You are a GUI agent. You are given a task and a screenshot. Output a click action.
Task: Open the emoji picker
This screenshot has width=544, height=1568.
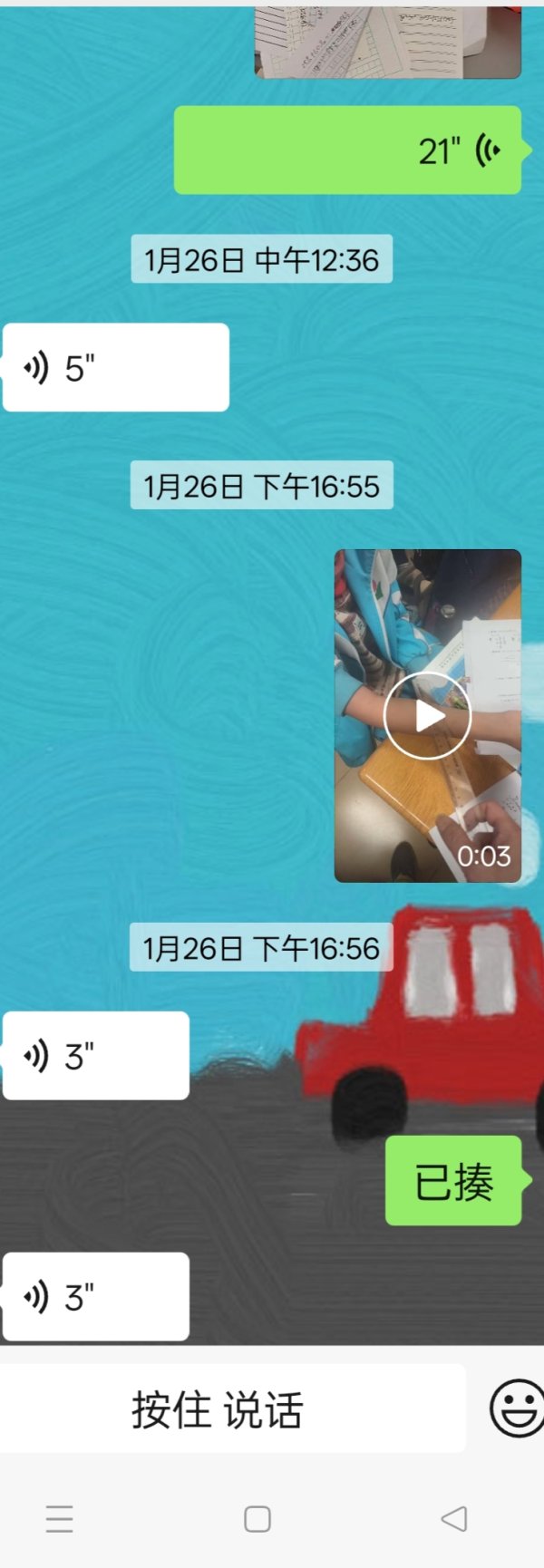(517, 1408)
